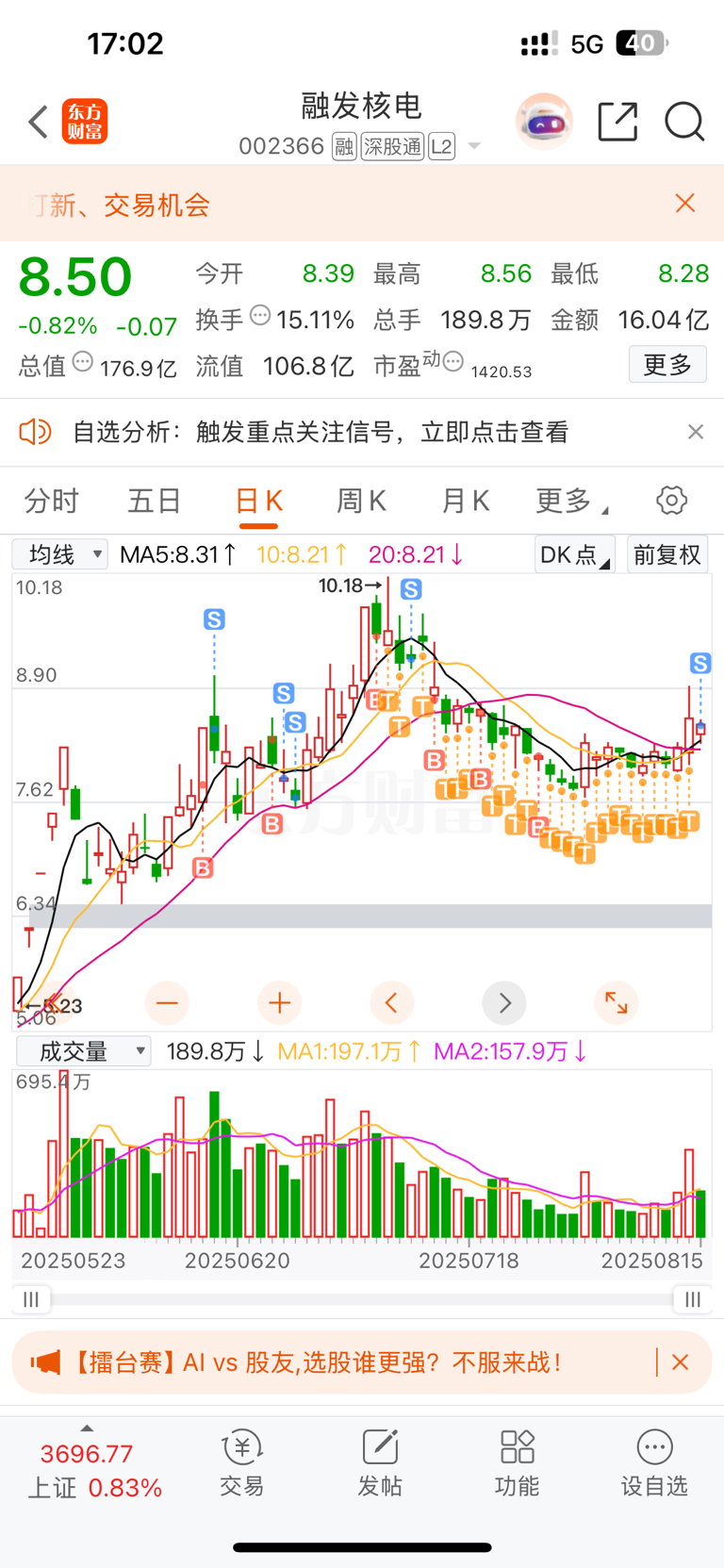Screen dimensions: 724x1568
Task: Change the 前复权 adjustment setting
Action: point(667,554)
